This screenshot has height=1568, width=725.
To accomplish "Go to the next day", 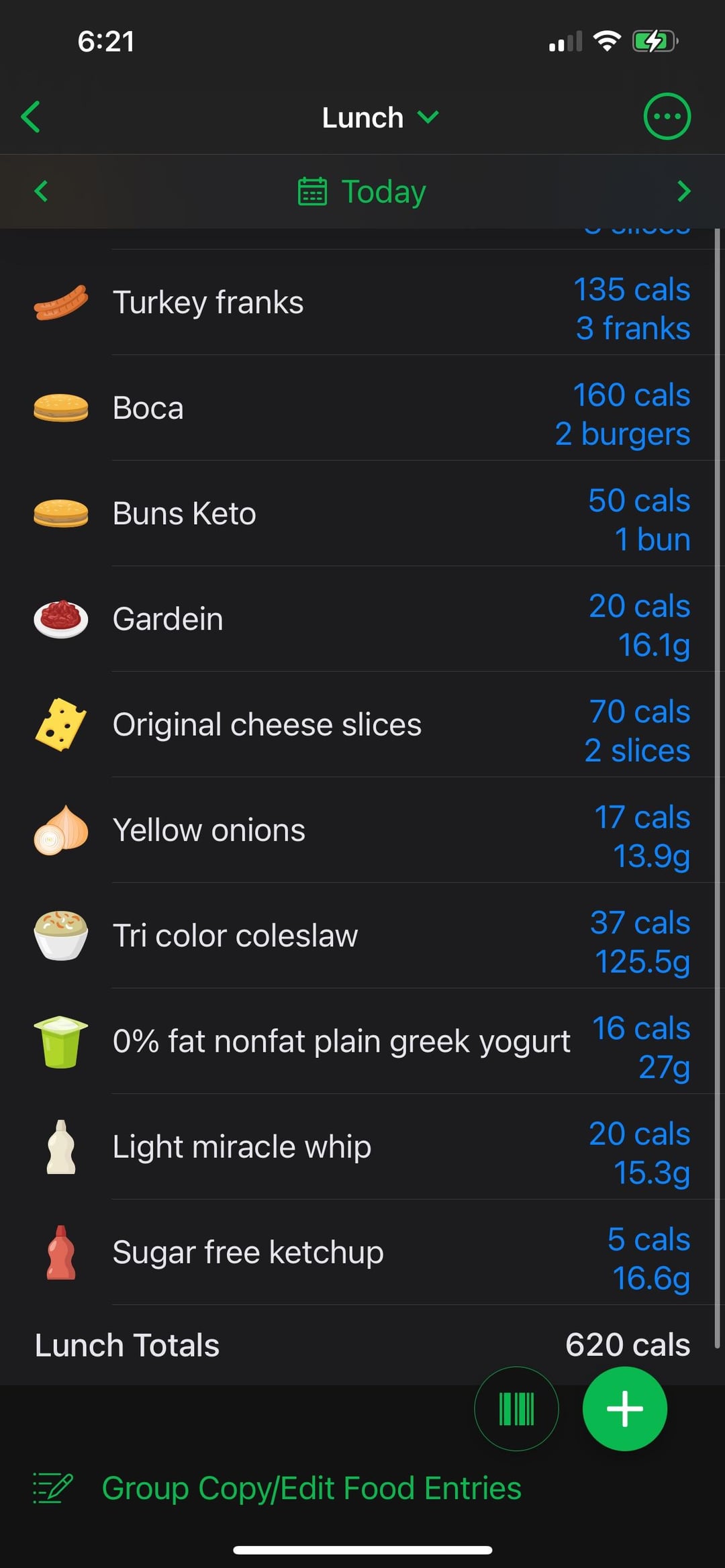I will click(684, 191).
